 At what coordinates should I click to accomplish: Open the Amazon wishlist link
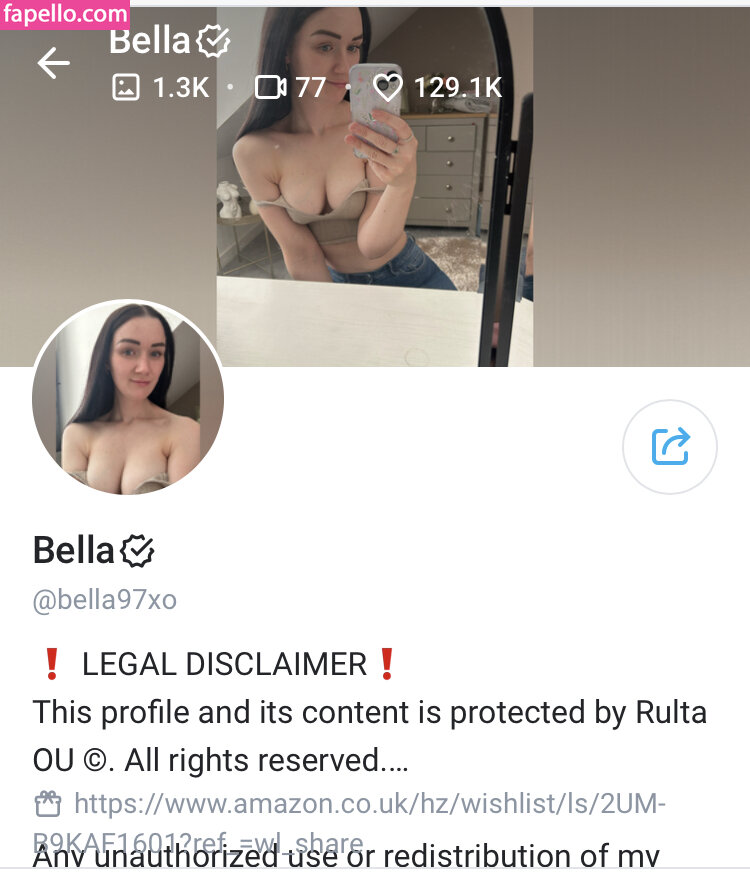[x=370, y=804]
